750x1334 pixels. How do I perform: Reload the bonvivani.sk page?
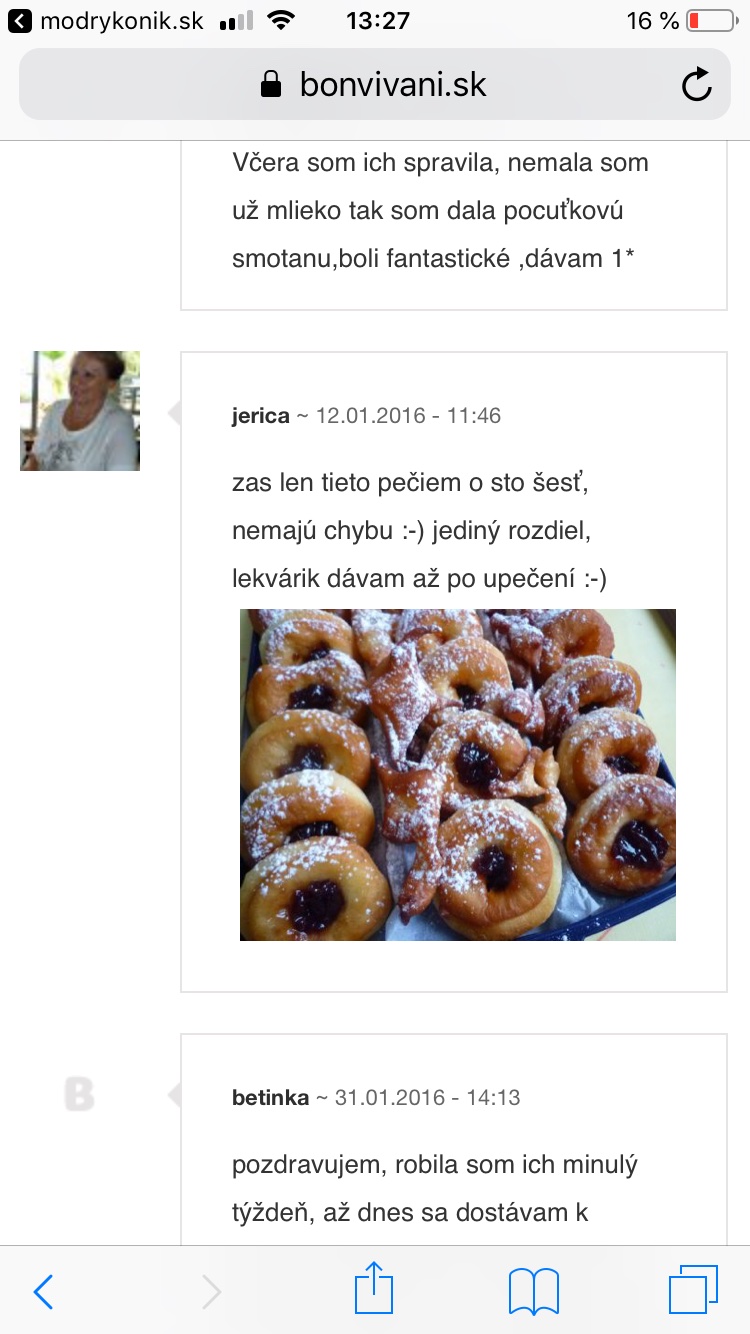tap(697, 85)
